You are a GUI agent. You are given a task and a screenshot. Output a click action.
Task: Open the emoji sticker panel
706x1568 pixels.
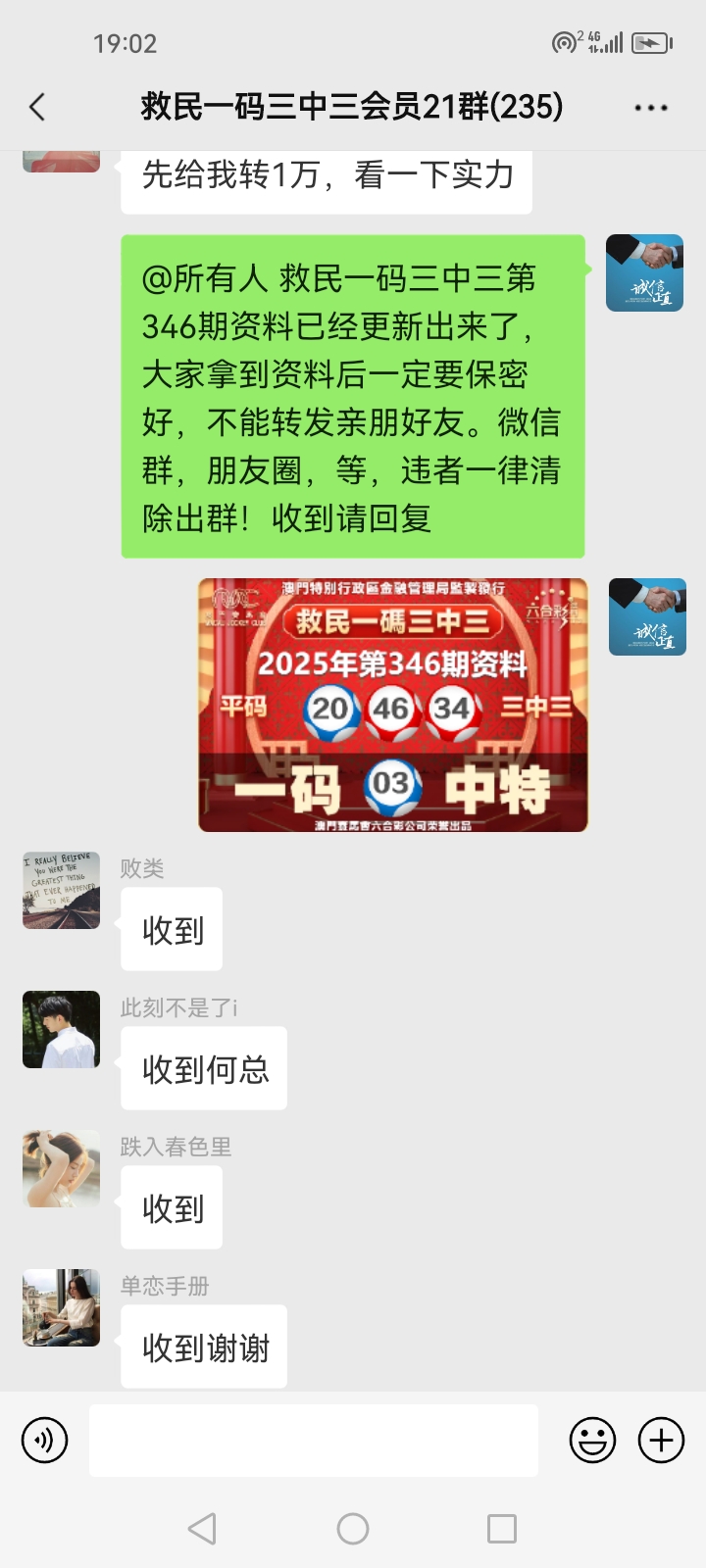coord(592,1441)
